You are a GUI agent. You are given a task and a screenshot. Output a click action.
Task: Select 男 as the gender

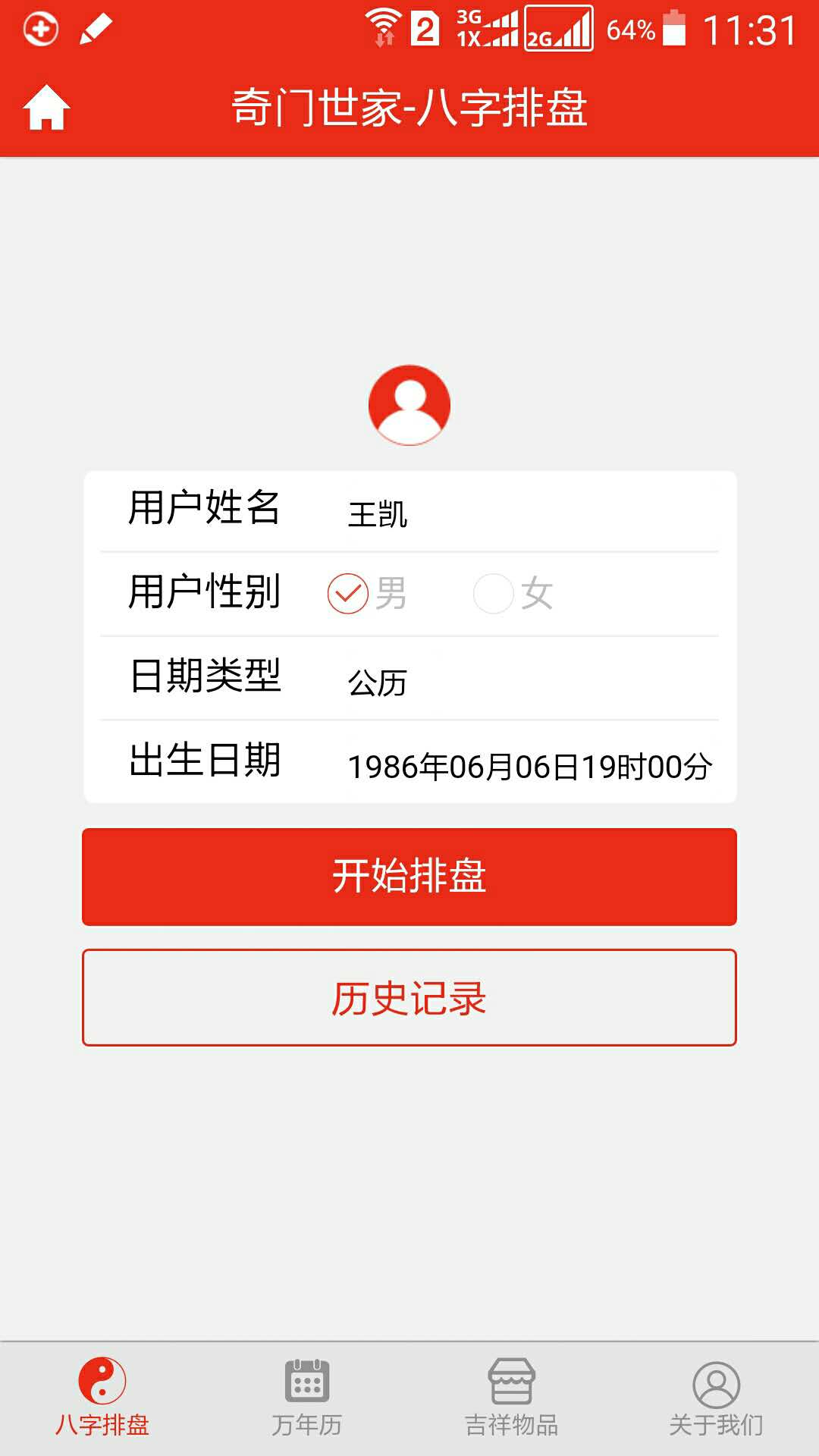[348, 593]
